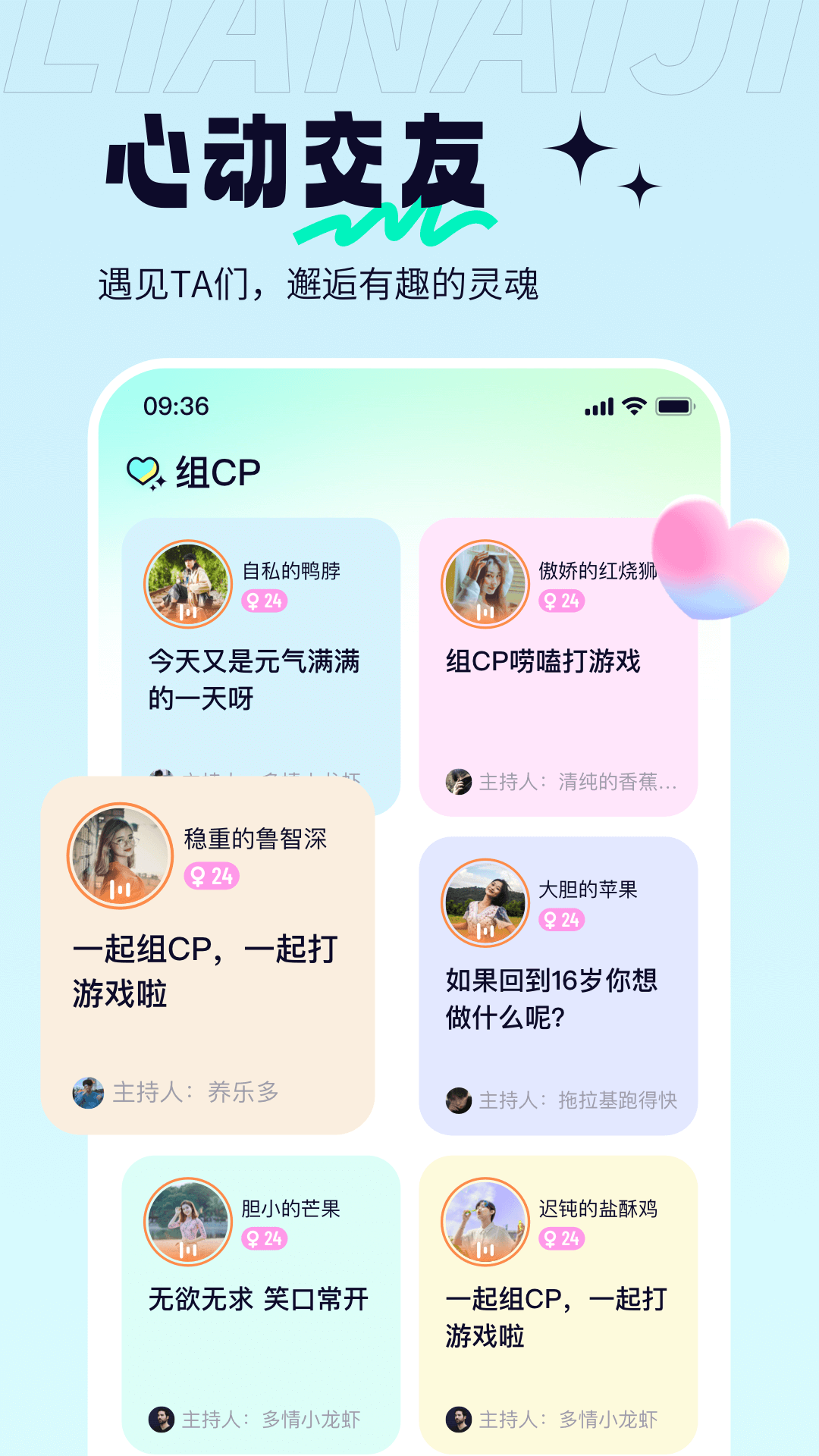Open host details for 主持人 养乐多
The height and width of the screenshot is (1456, 819).
click(x=193, y=1093)
